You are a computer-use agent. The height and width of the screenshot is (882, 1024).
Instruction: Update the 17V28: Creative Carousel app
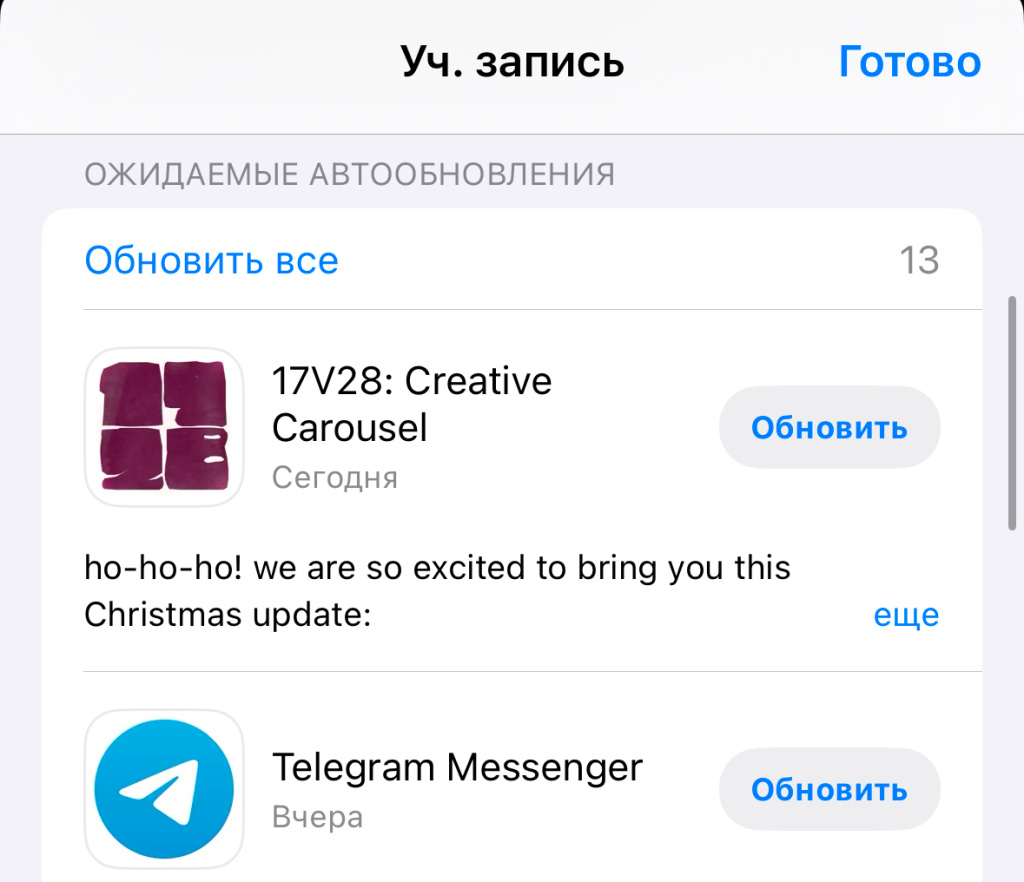829,428
